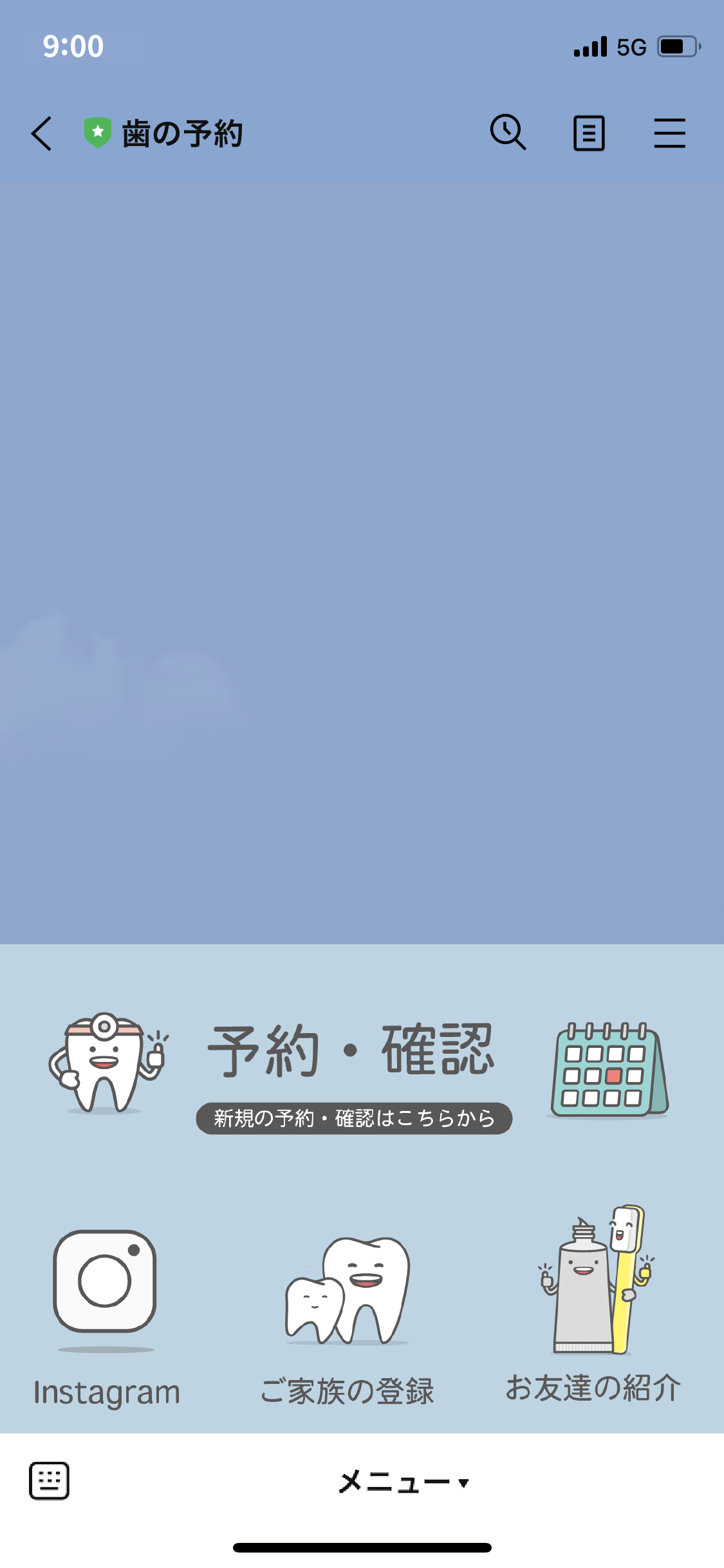Collapse the メニュー rich menu
The width and height of the screenshot is (724, 1568).
coord(404,1482)
